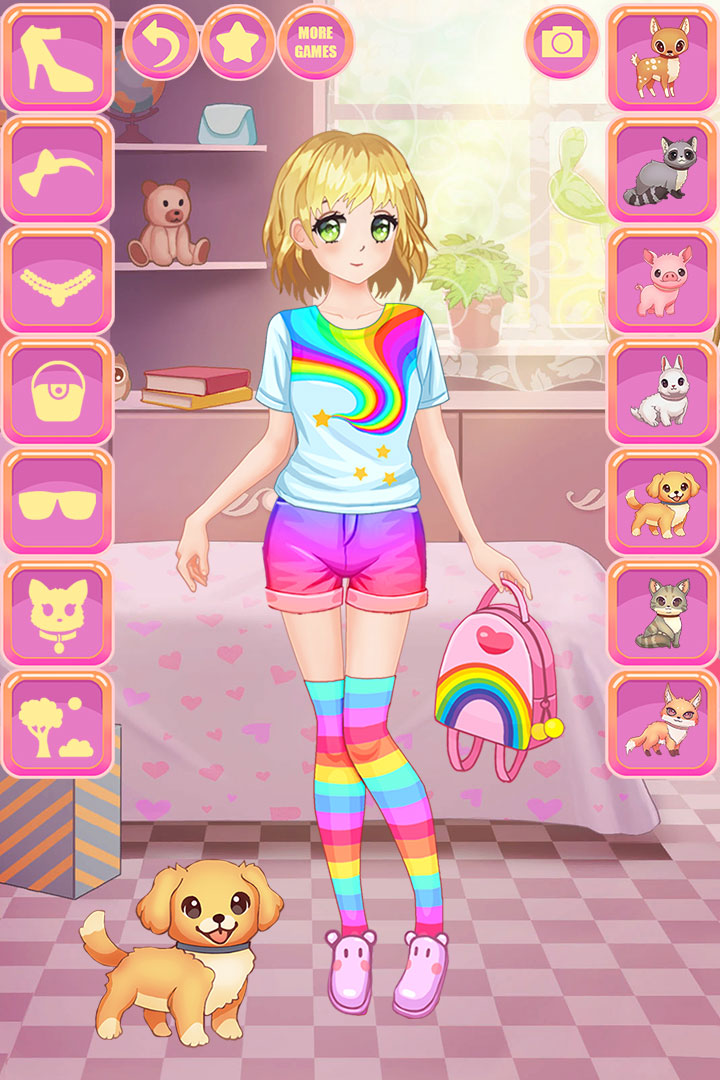Pick the raccoon pet
720x1080 pixels.
pos(662,169)
